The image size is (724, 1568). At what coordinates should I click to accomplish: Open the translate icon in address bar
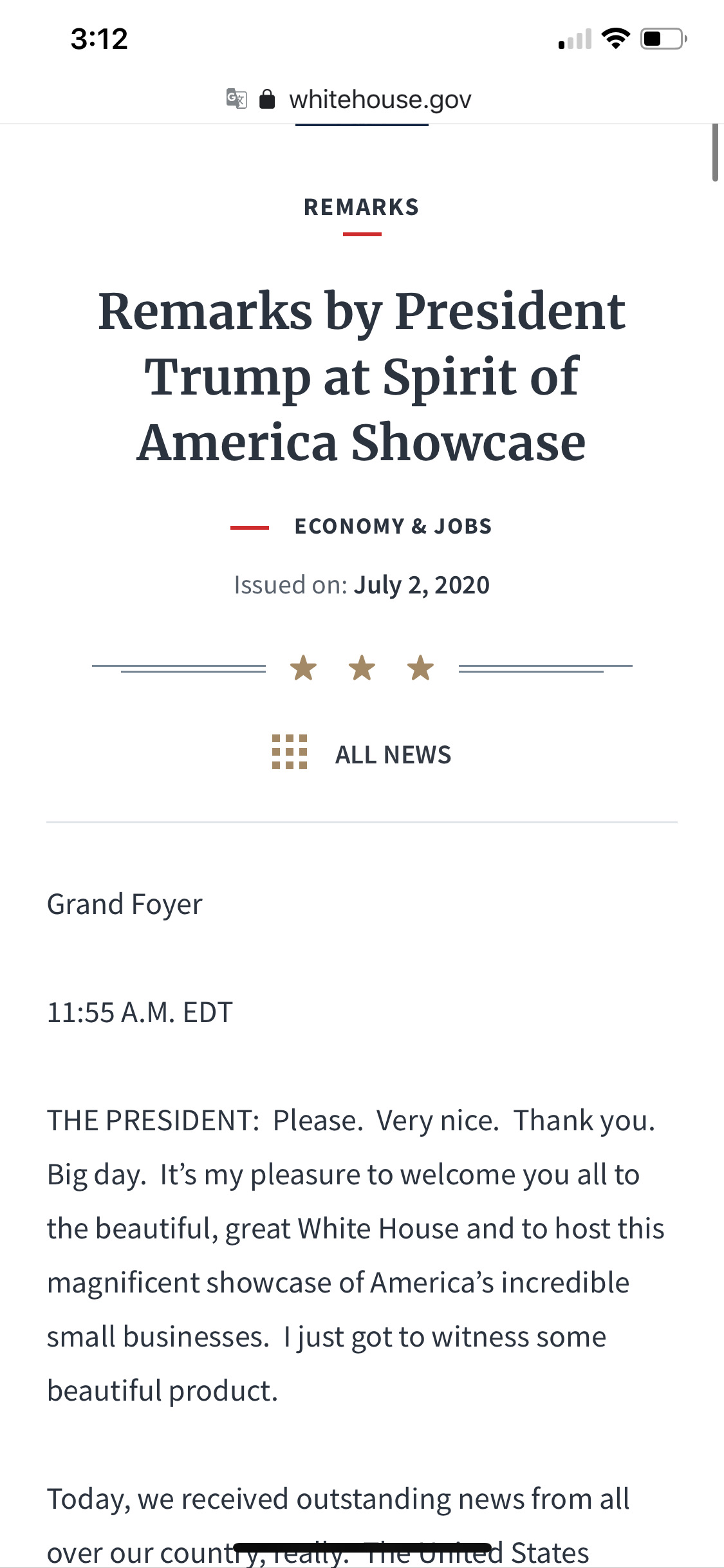[237, 99]
